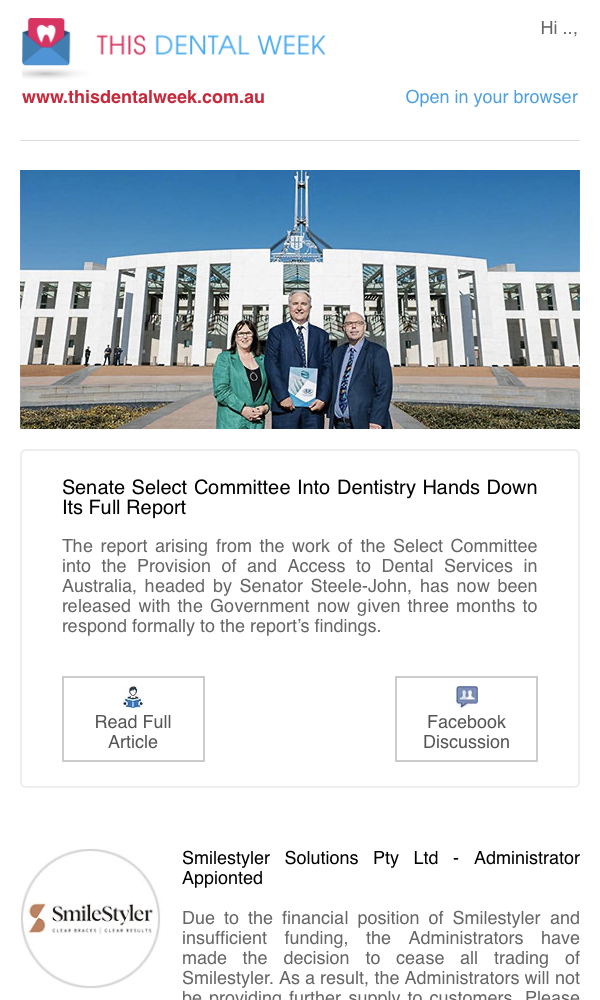Open the Read Full Article button
Viewport: 600px width, 1000px height.
click(x=133, y=719)
